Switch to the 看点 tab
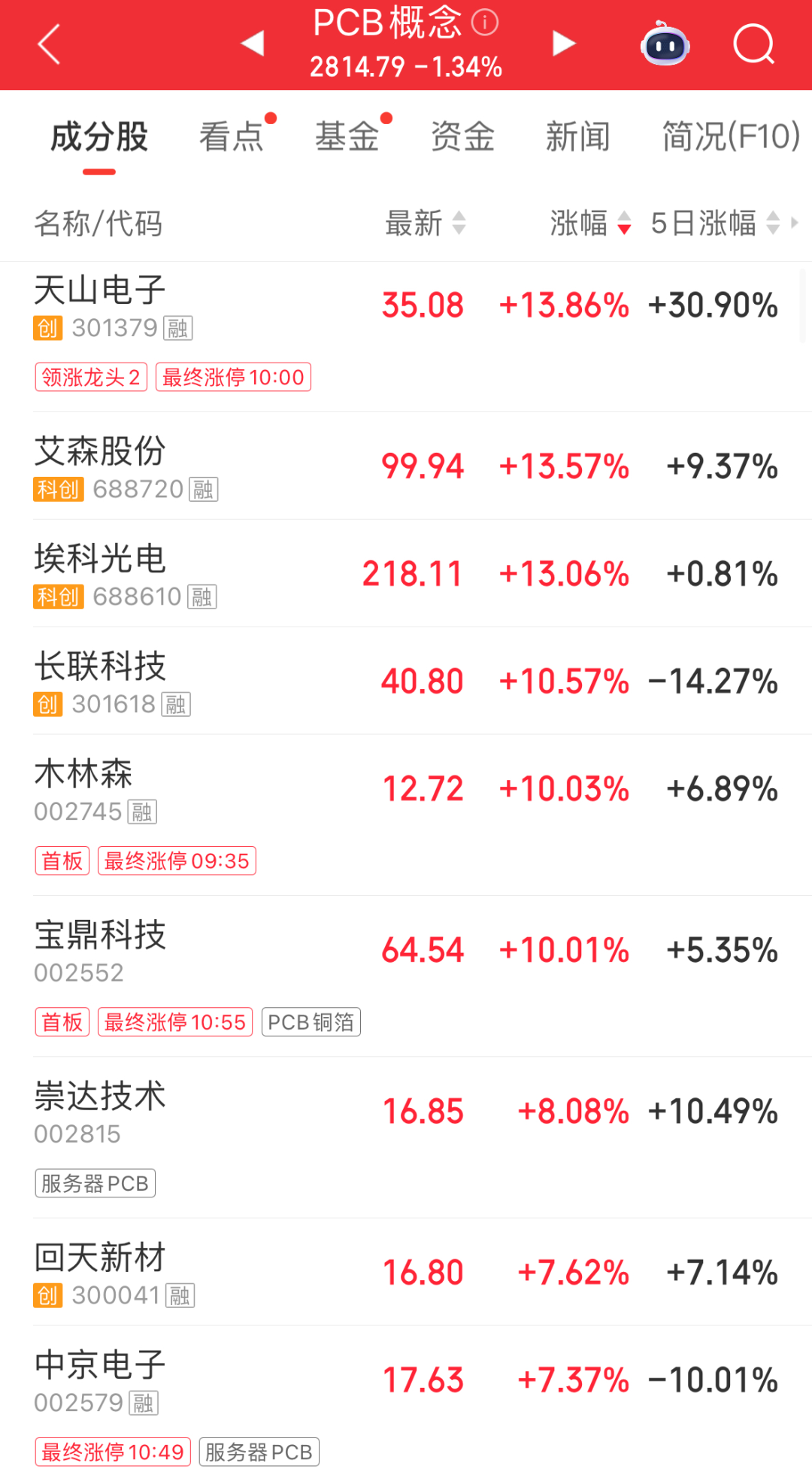 coord(232,137)
